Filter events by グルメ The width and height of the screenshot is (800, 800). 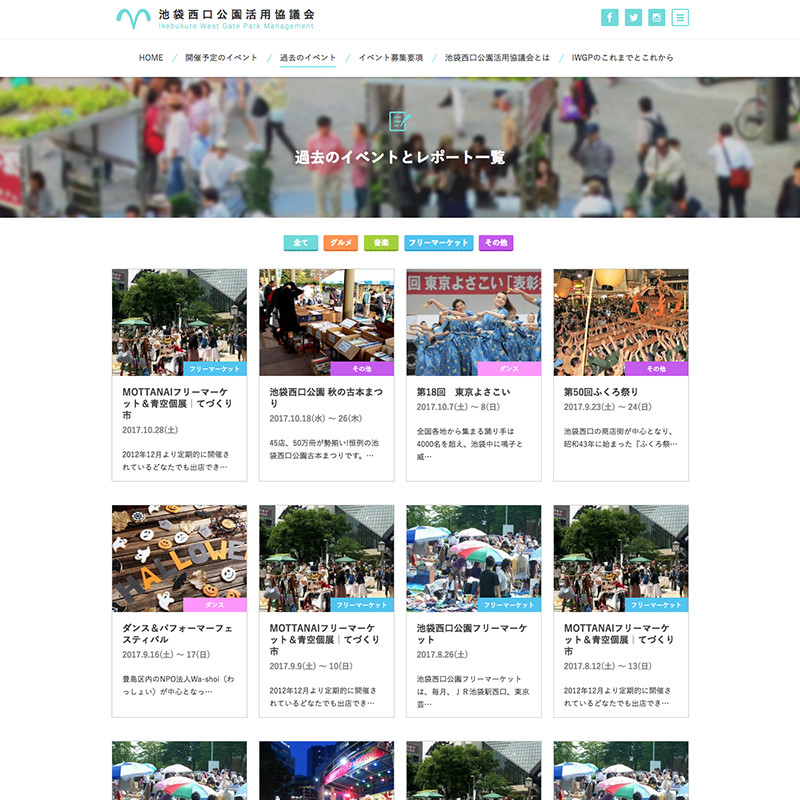tap(341, 243)
